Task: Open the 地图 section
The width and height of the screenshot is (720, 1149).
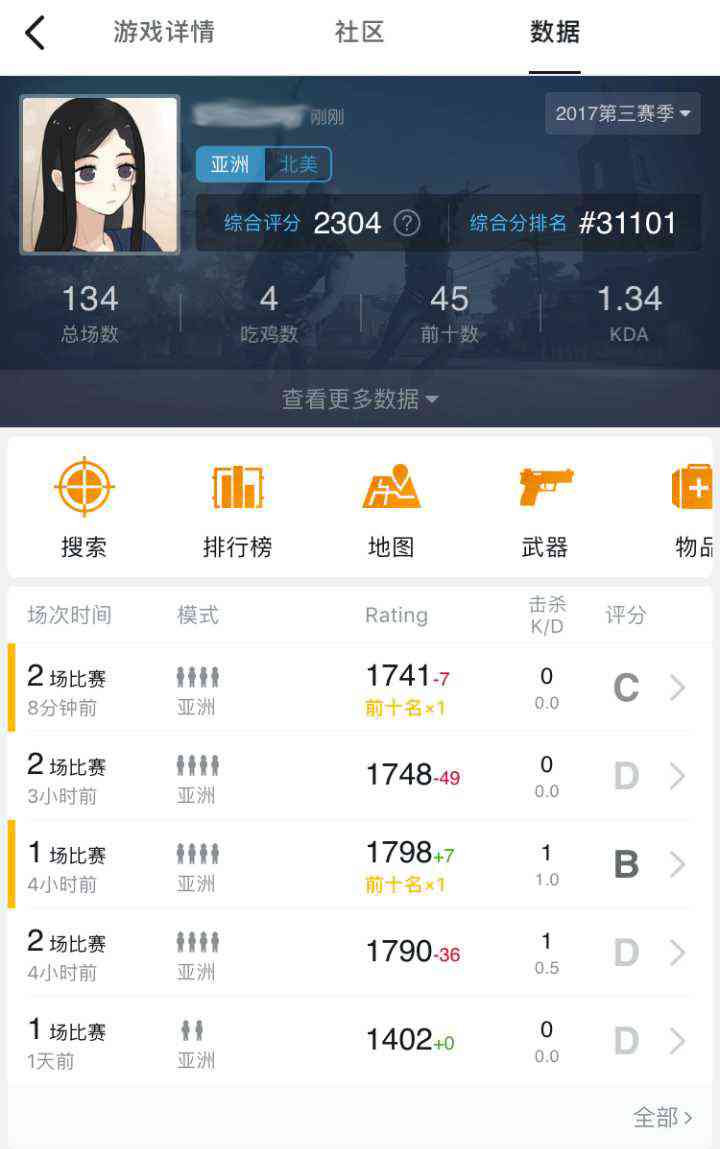Action: pos(391,508)
